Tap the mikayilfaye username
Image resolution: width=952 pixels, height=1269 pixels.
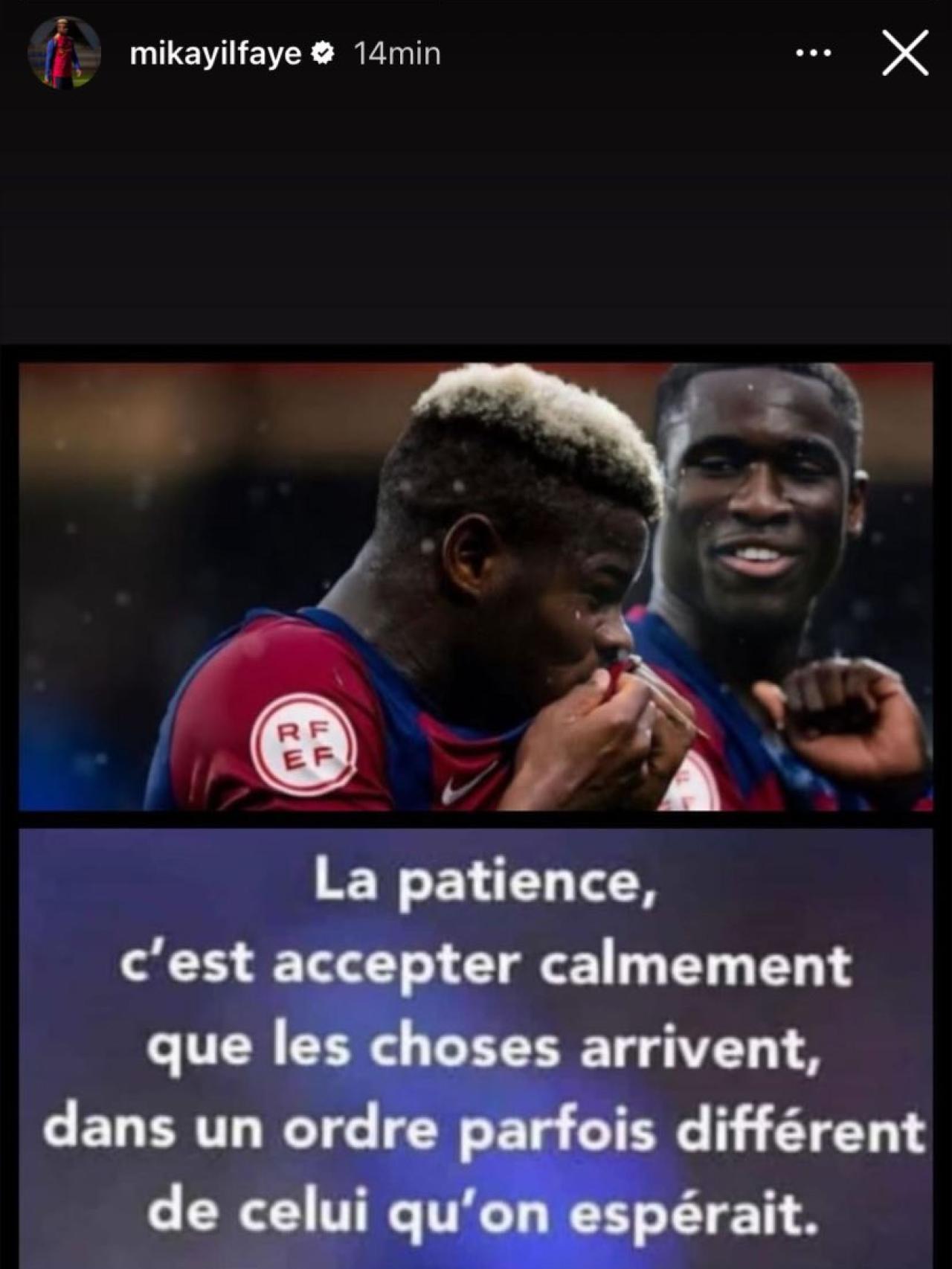point(215,54)
